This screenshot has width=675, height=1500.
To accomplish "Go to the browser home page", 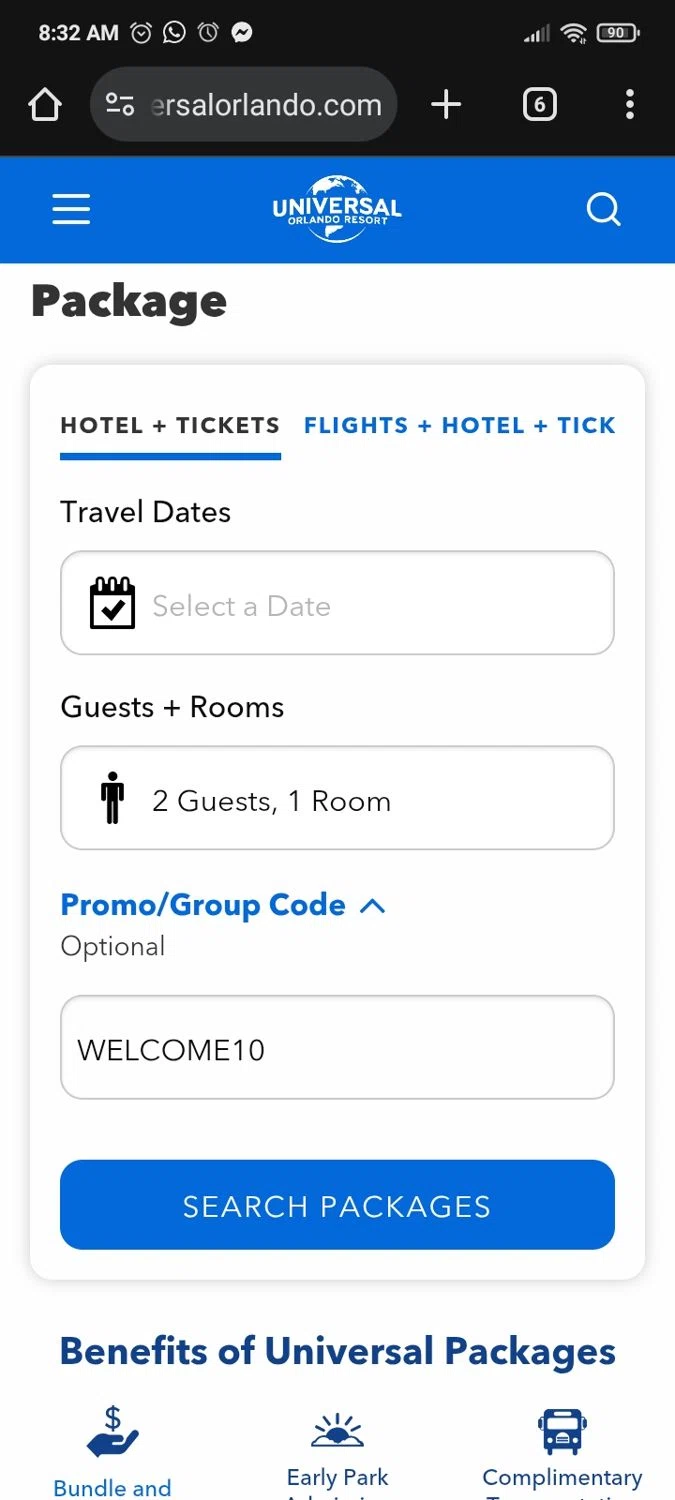I will (x=45, y=104).
